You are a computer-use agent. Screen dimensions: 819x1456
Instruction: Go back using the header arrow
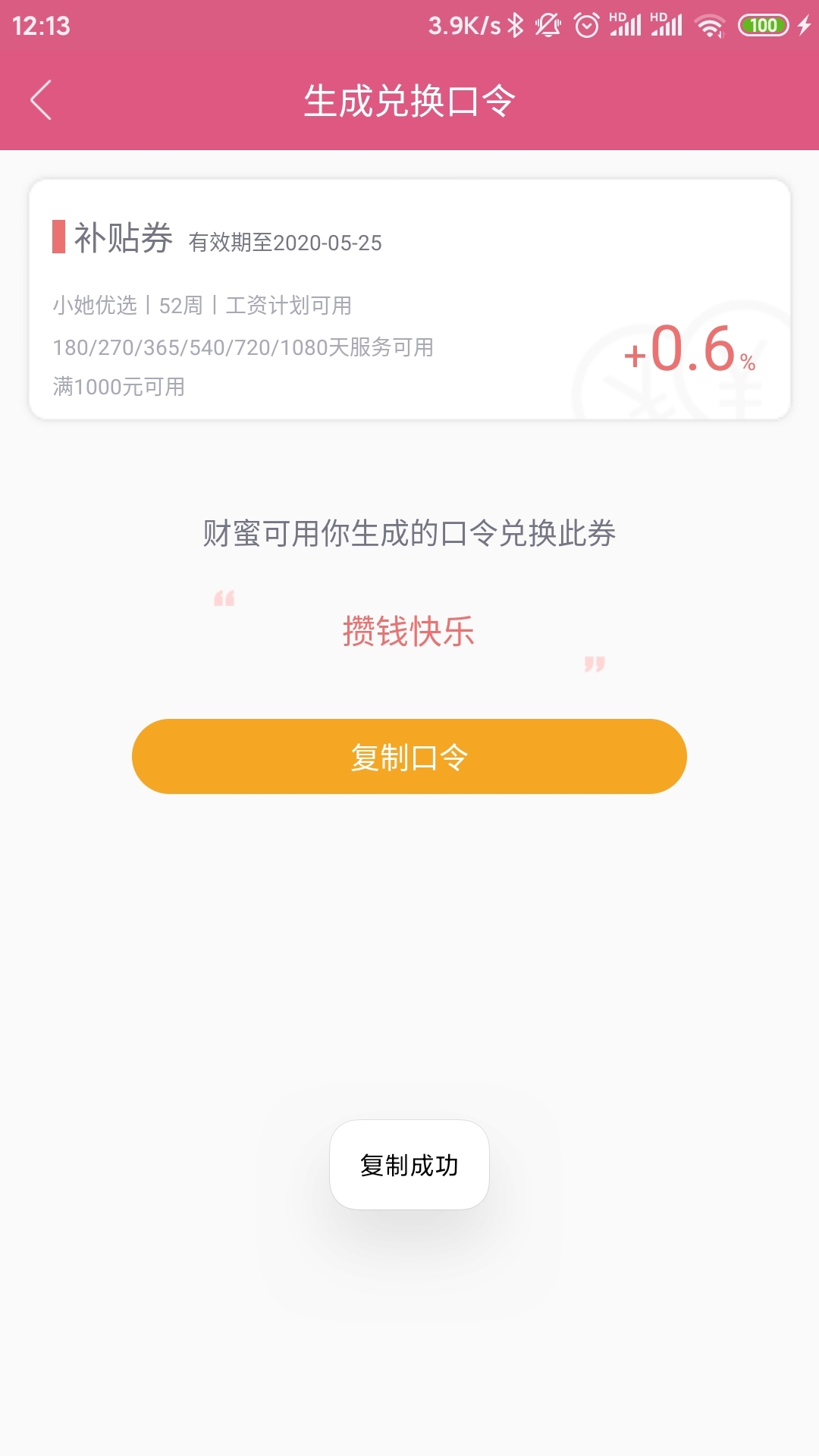point(41,100)
